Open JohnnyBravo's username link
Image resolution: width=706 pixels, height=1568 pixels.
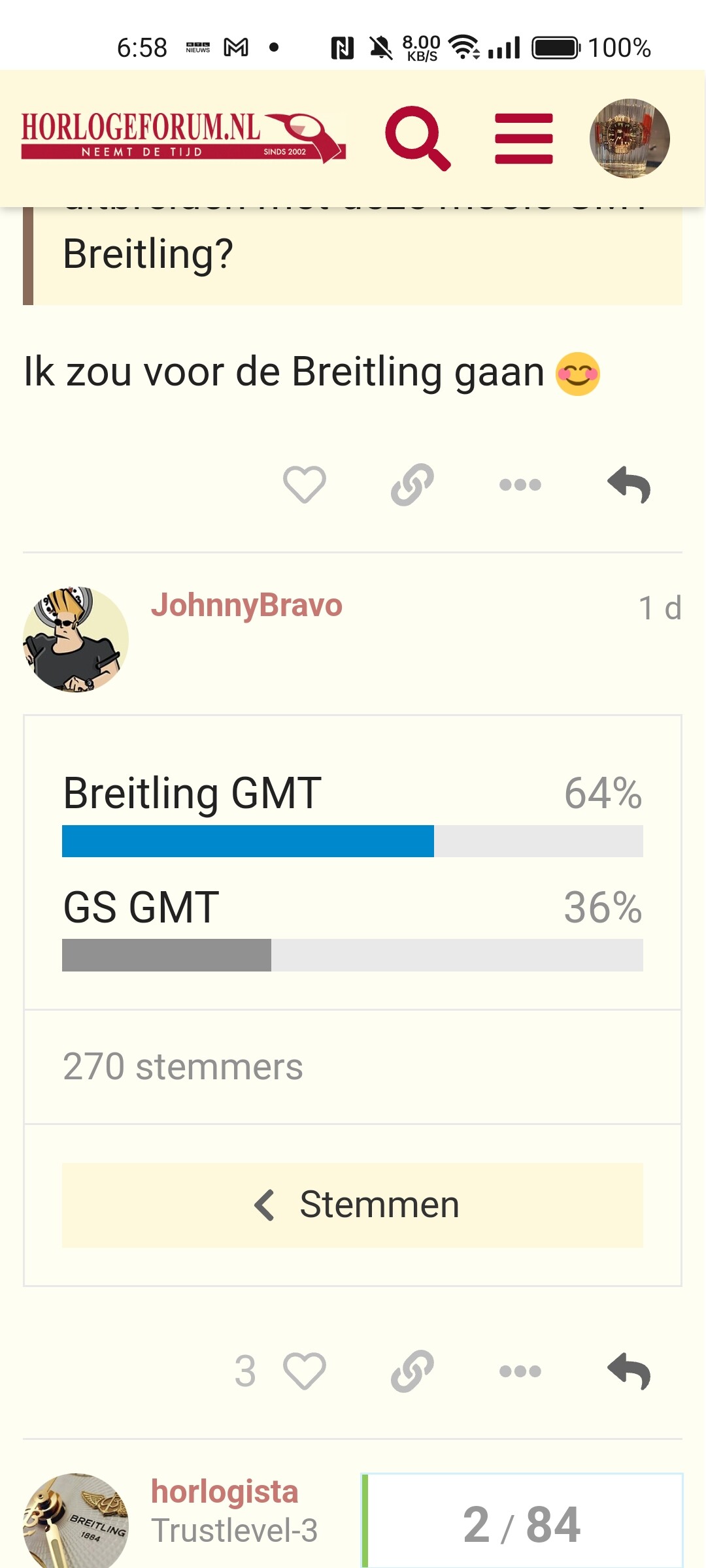point(246,605)
